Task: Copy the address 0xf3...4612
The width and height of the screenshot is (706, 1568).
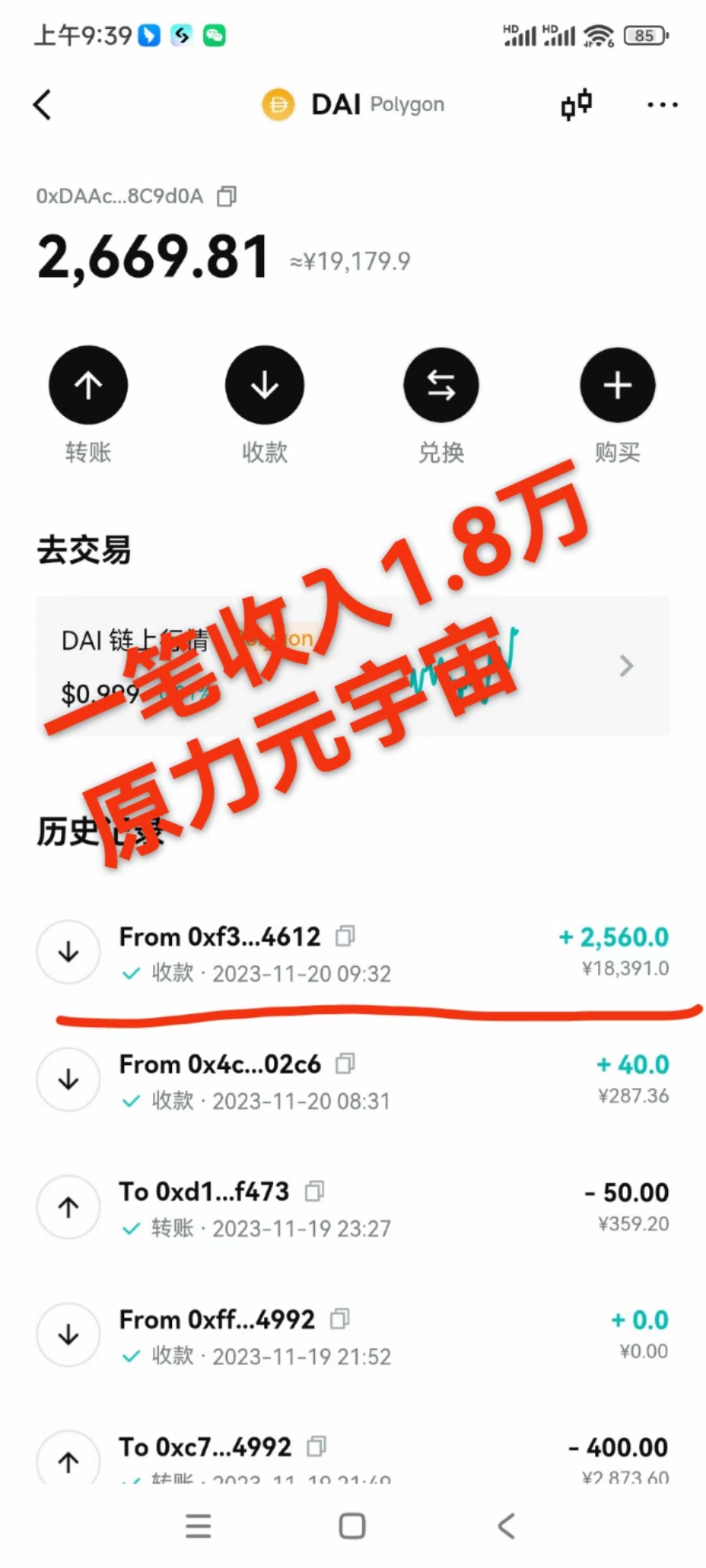Action: point(345,936)
